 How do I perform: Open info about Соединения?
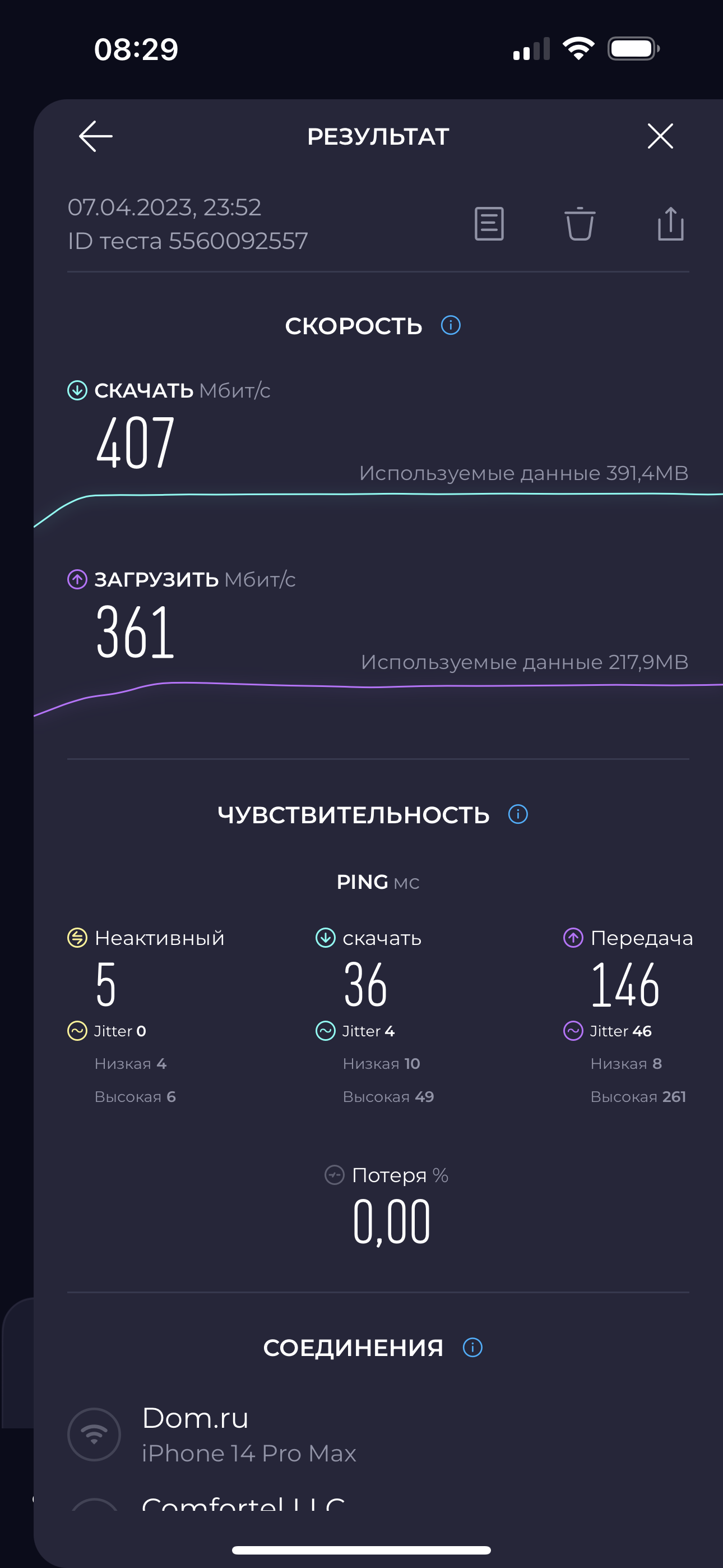(472, 1347)
